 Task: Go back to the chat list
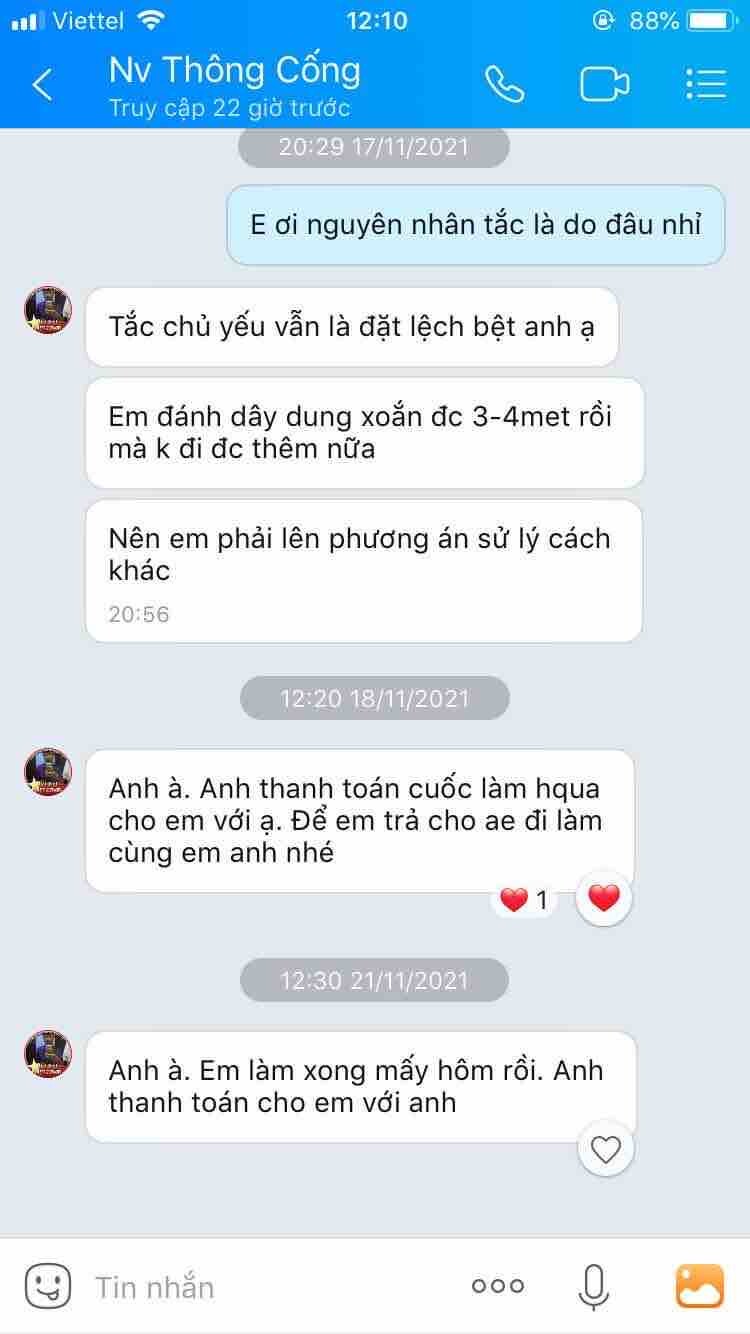pos(42,84)
